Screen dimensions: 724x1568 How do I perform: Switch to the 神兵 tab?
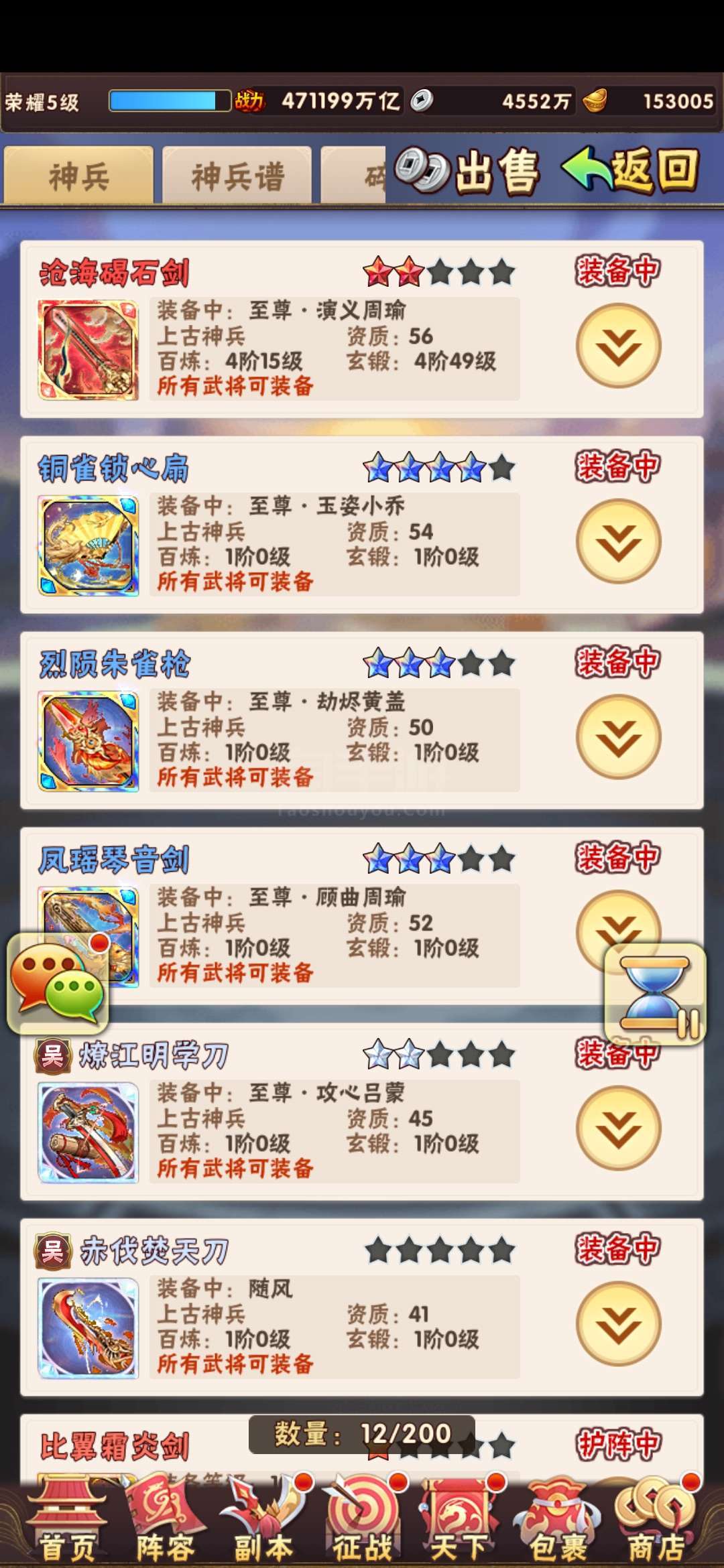[78, 176]
